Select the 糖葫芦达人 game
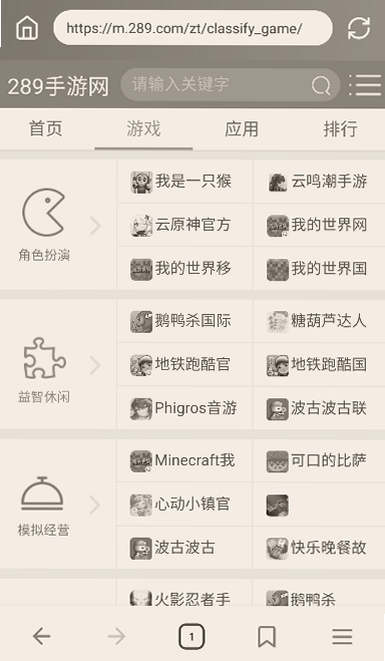Image resolution: width=385 pixels, height=661 pixels. 319,321
